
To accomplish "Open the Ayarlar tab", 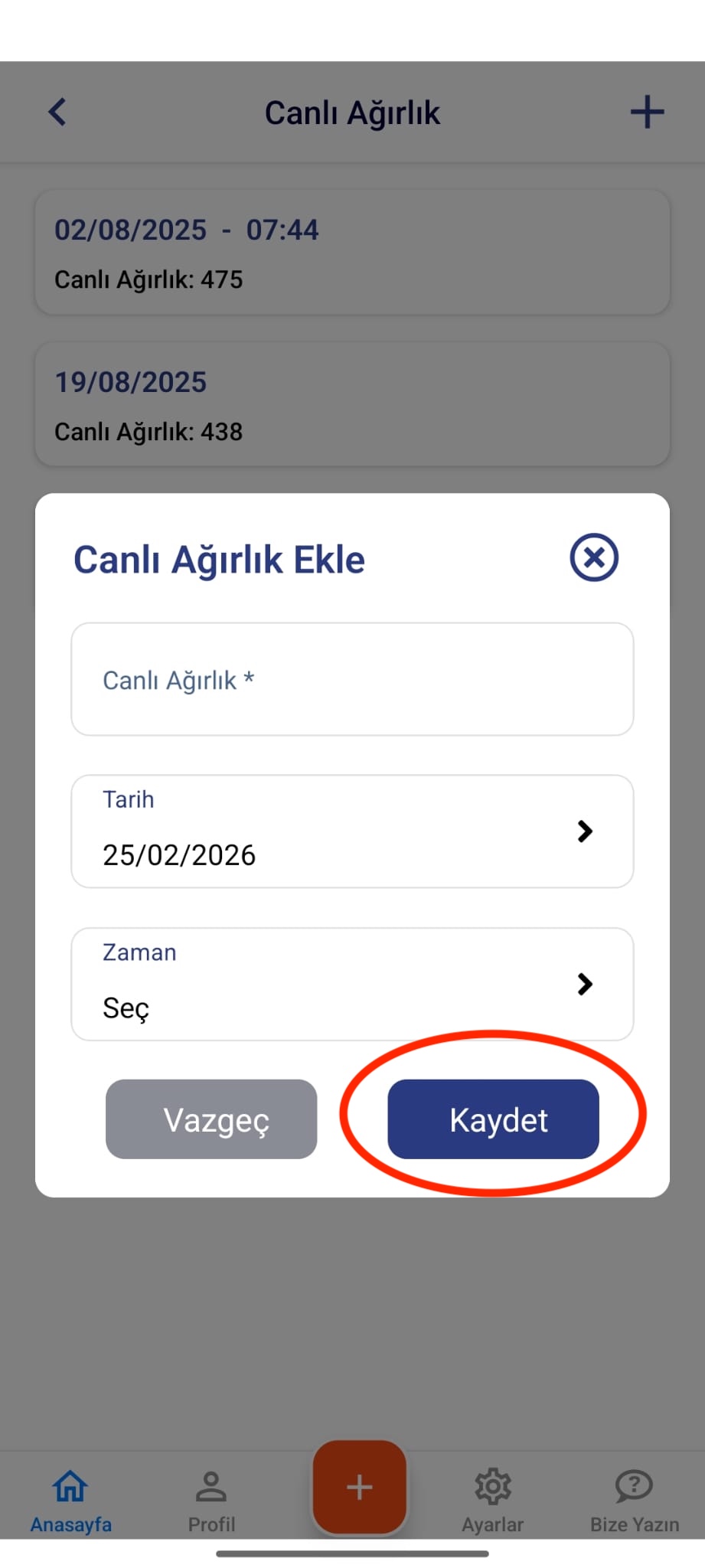I will point(493,1501).
